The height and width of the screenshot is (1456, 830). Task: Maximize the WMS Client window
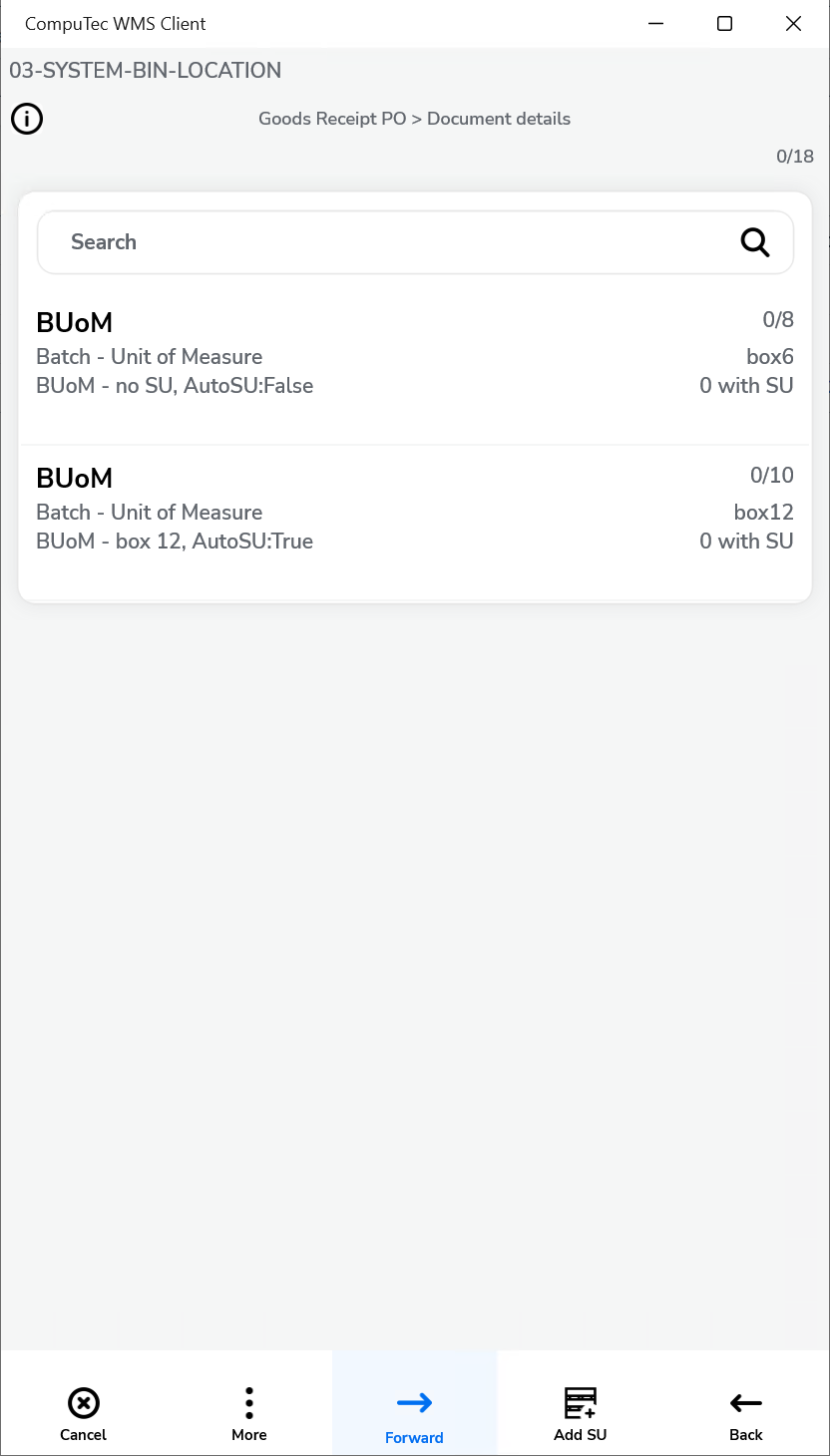point(725,24)
